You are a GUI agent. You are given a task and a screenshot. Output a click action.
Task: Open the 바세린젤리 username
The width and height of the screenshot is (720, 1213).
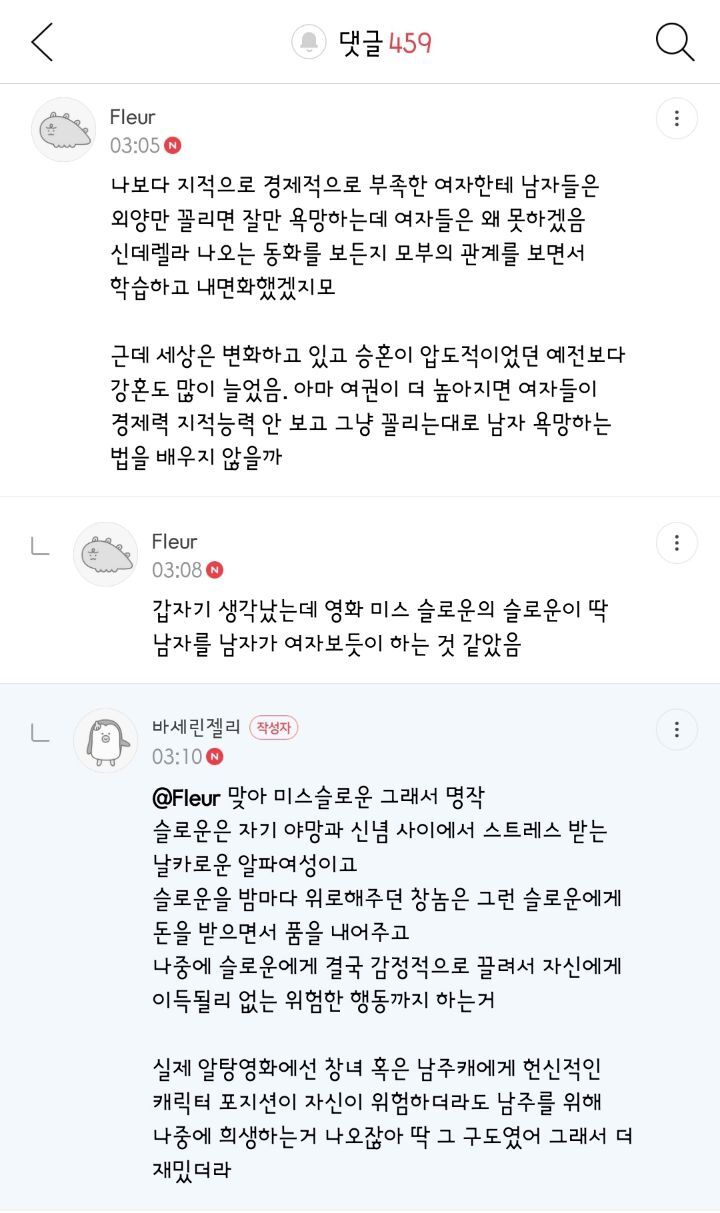(x=196, y=727)
